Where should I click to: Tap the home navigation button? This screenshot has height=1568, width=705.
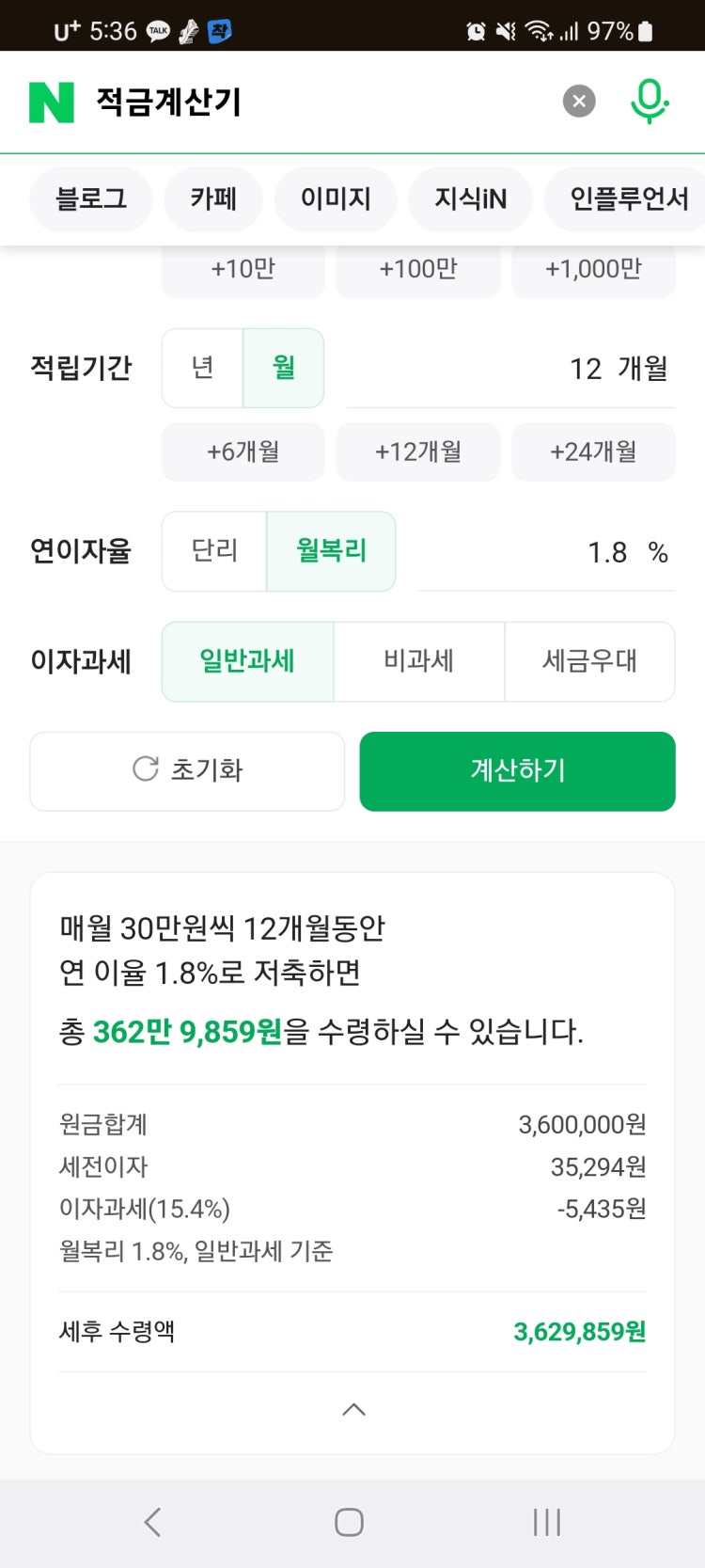pos(349,1520)
